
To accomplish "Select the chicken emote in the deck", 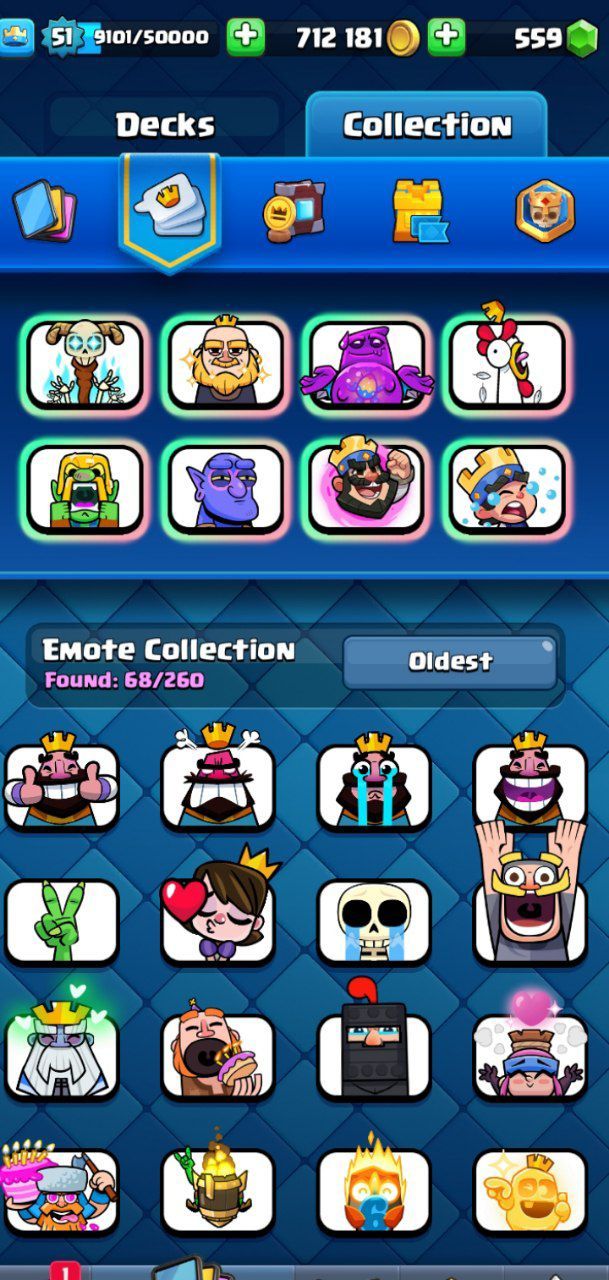I will pos(507,364).
